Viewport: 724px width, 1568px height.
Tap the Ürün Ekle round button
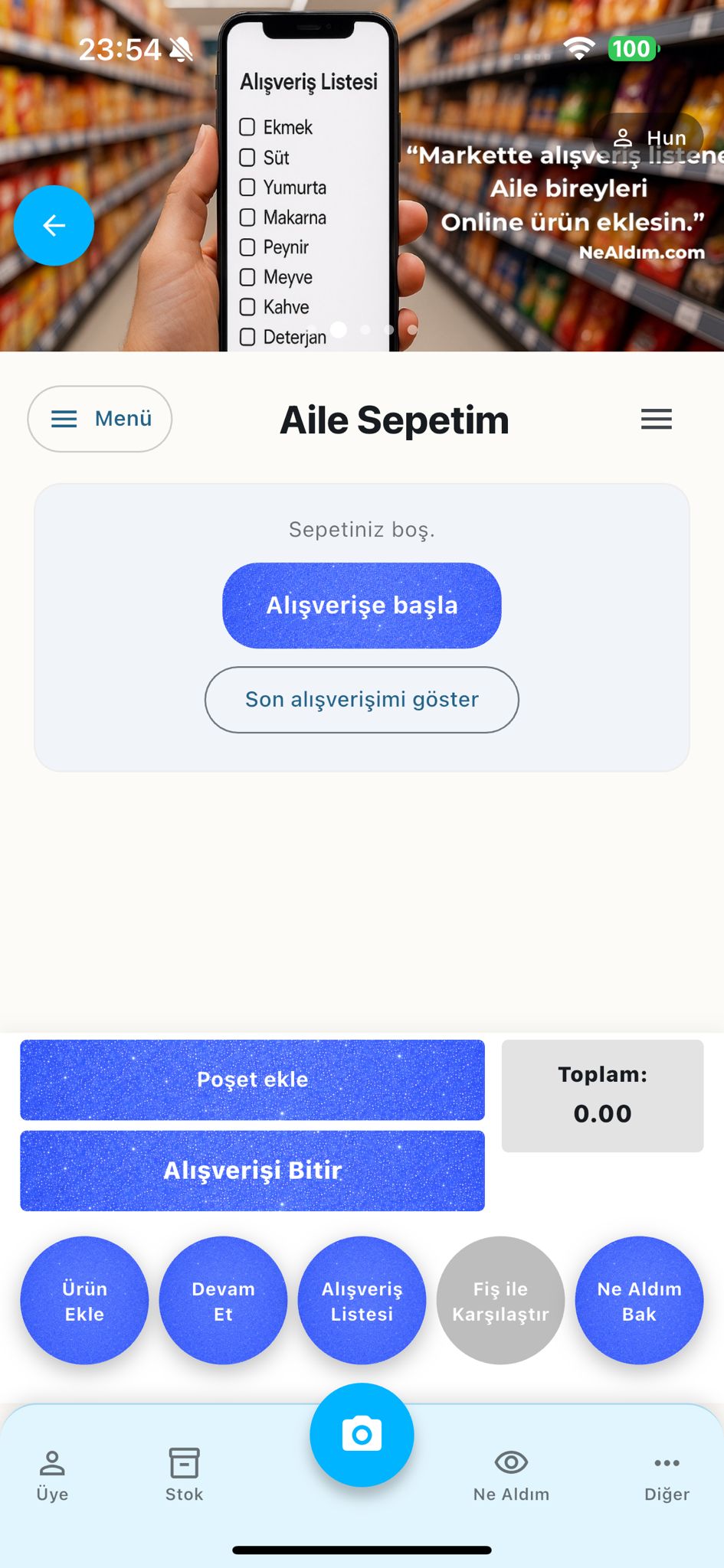(84, 1301)
